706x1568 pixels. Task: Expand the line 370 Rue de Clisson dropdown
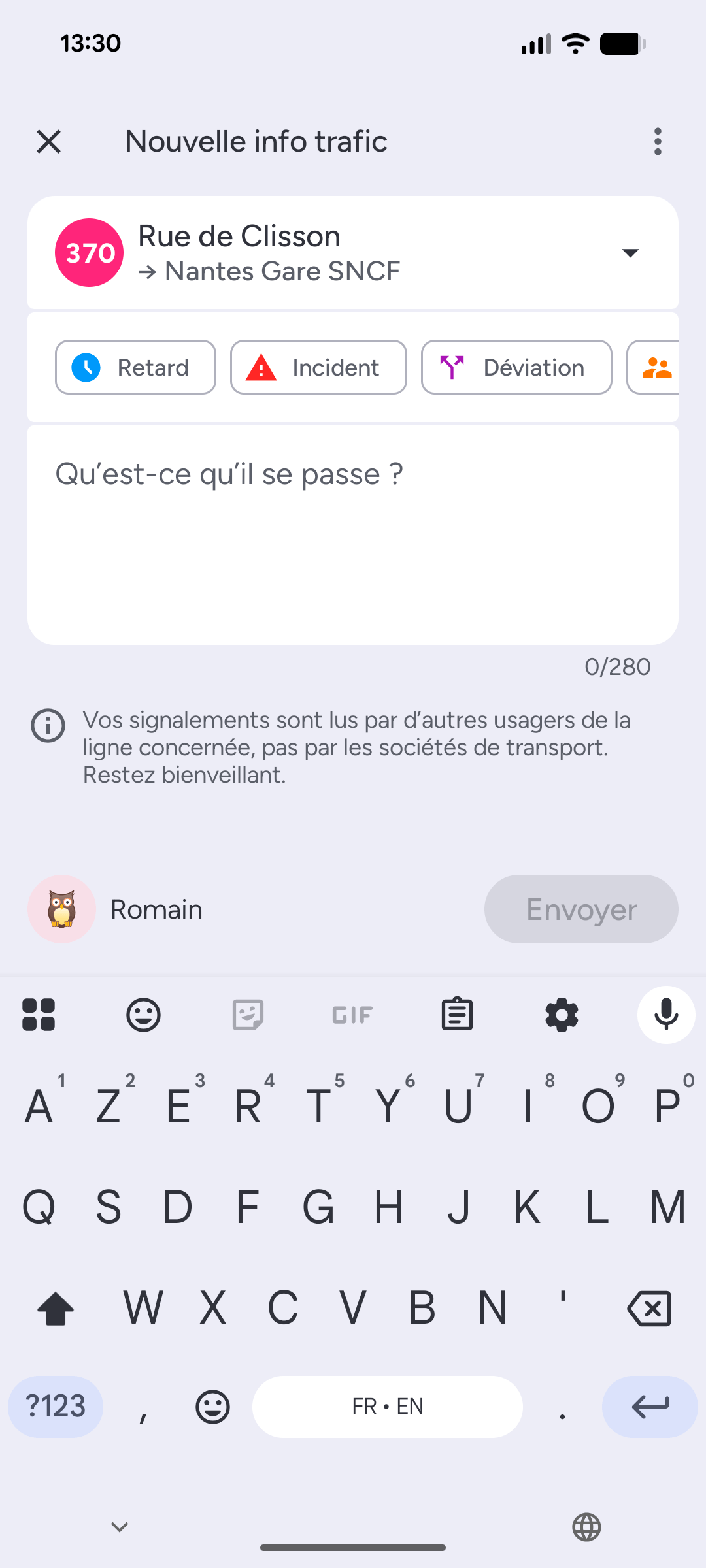(x=630, y=253)
